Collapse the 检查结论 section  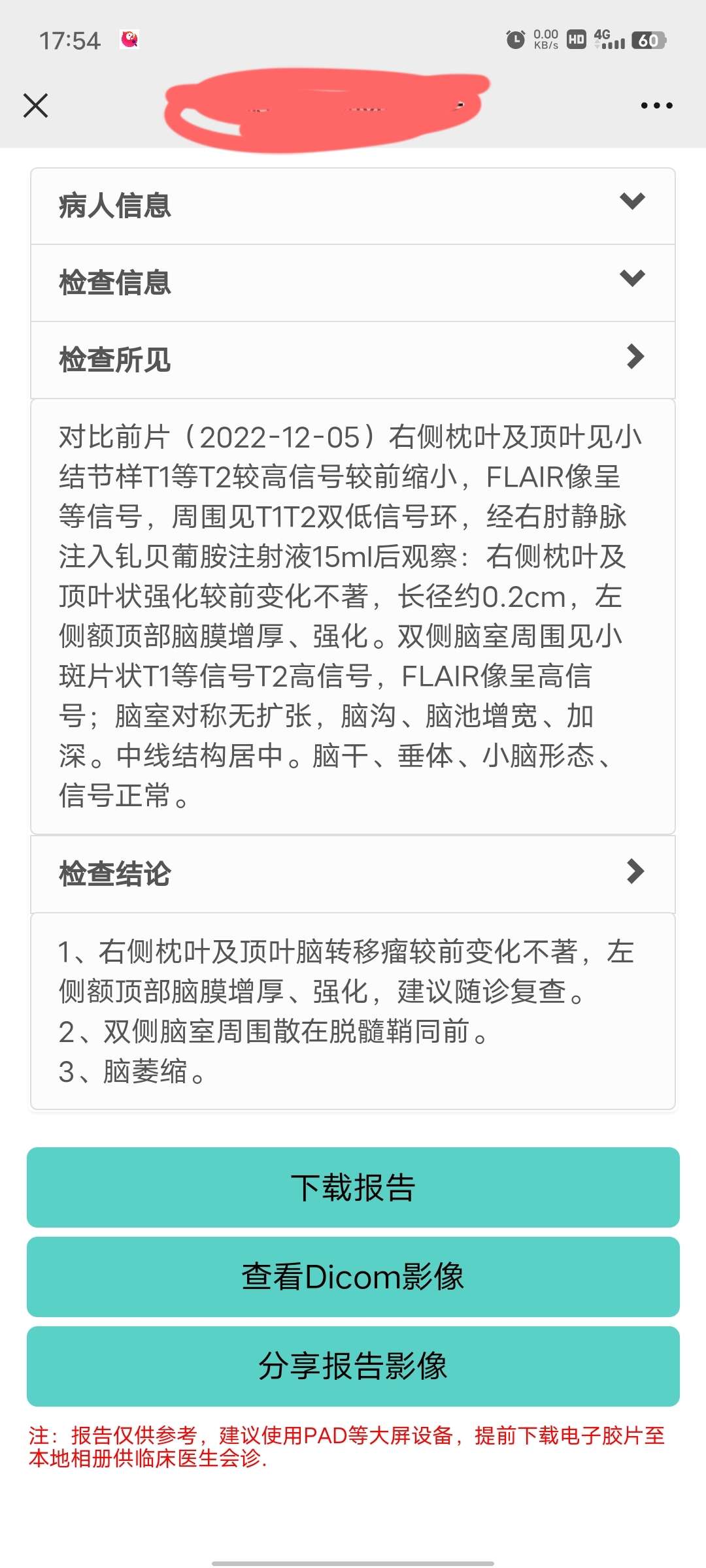point(353,874)
